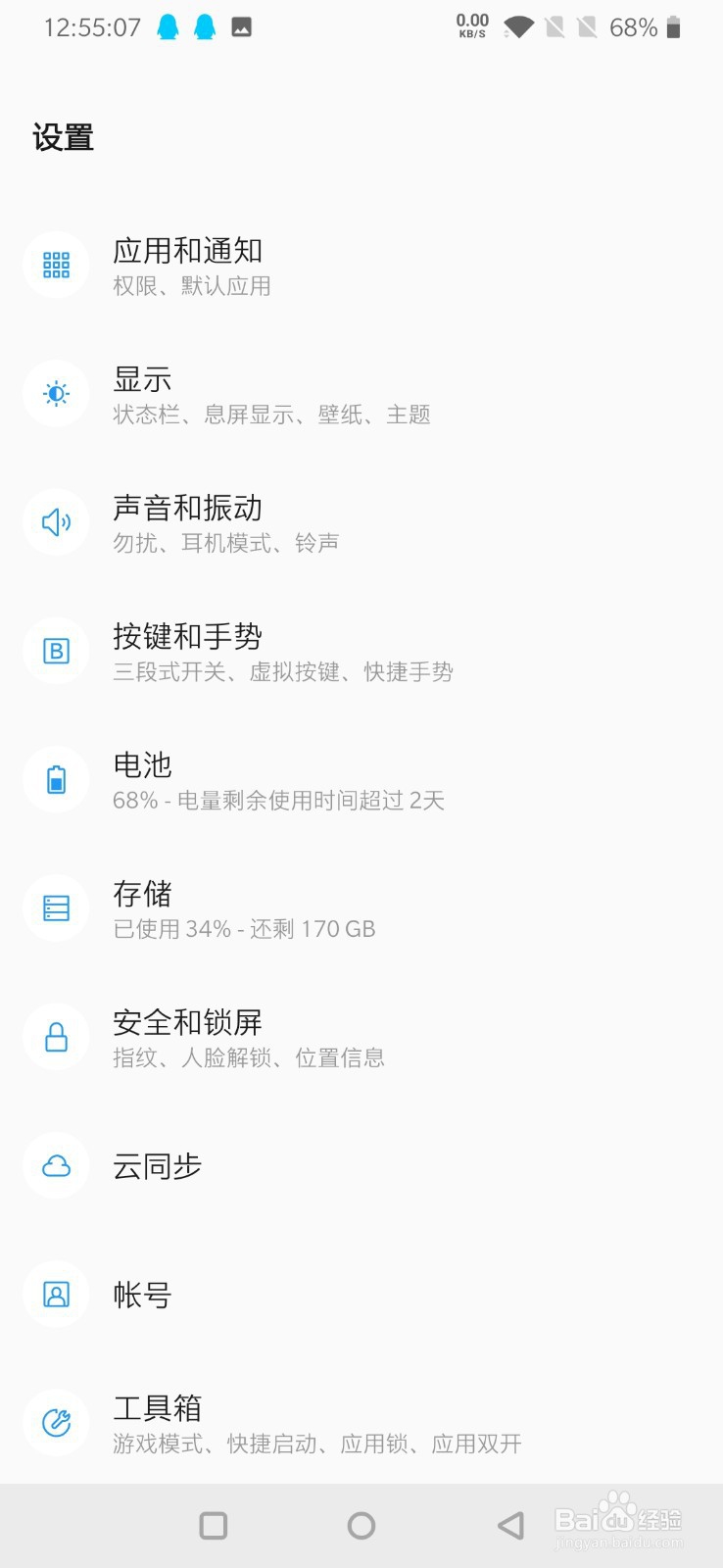This screenshot has height=1568, width=723.
Task: Open 安全和锁屏 settings
Action: tap(361, 1038)
